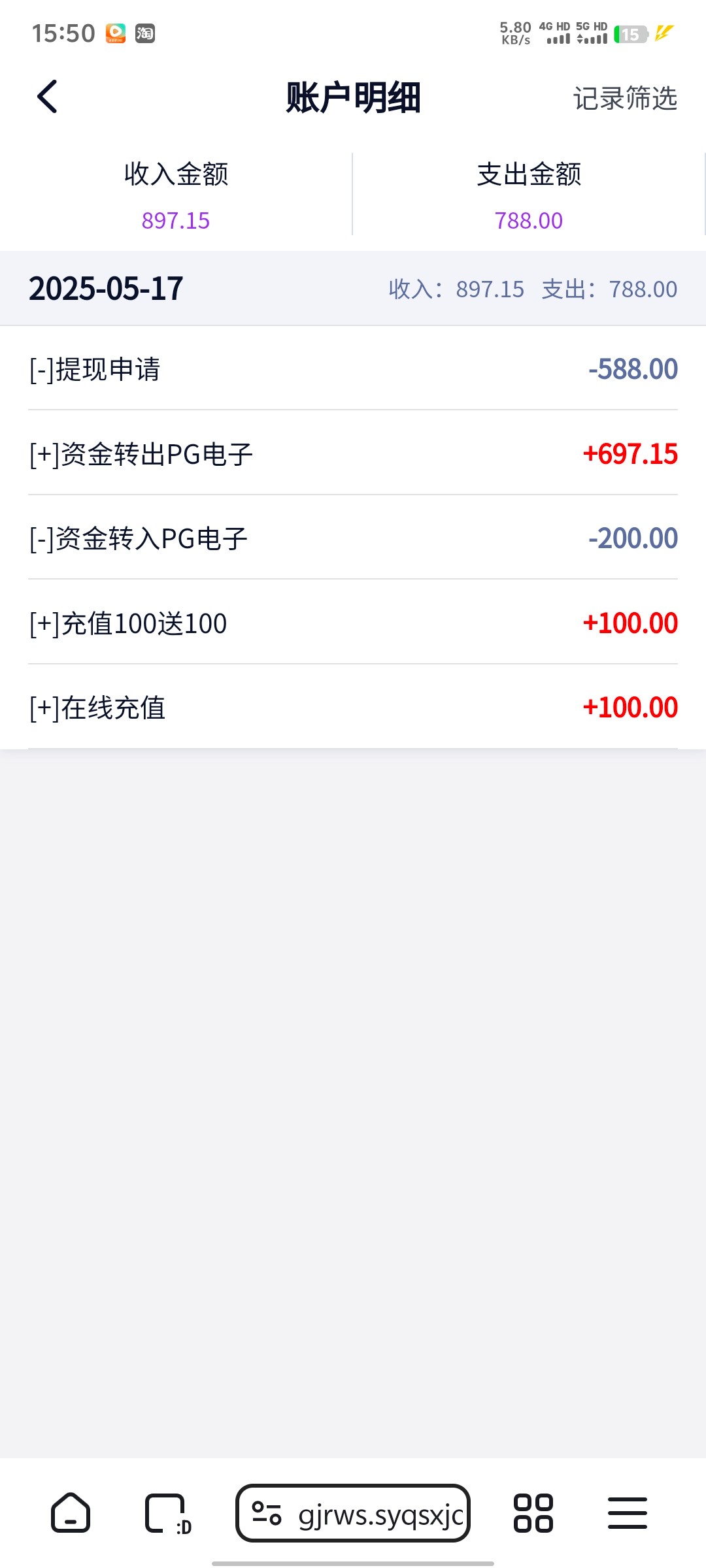Open 记录筛选 filter
The image size is (706, 1568).
point(625,98)
